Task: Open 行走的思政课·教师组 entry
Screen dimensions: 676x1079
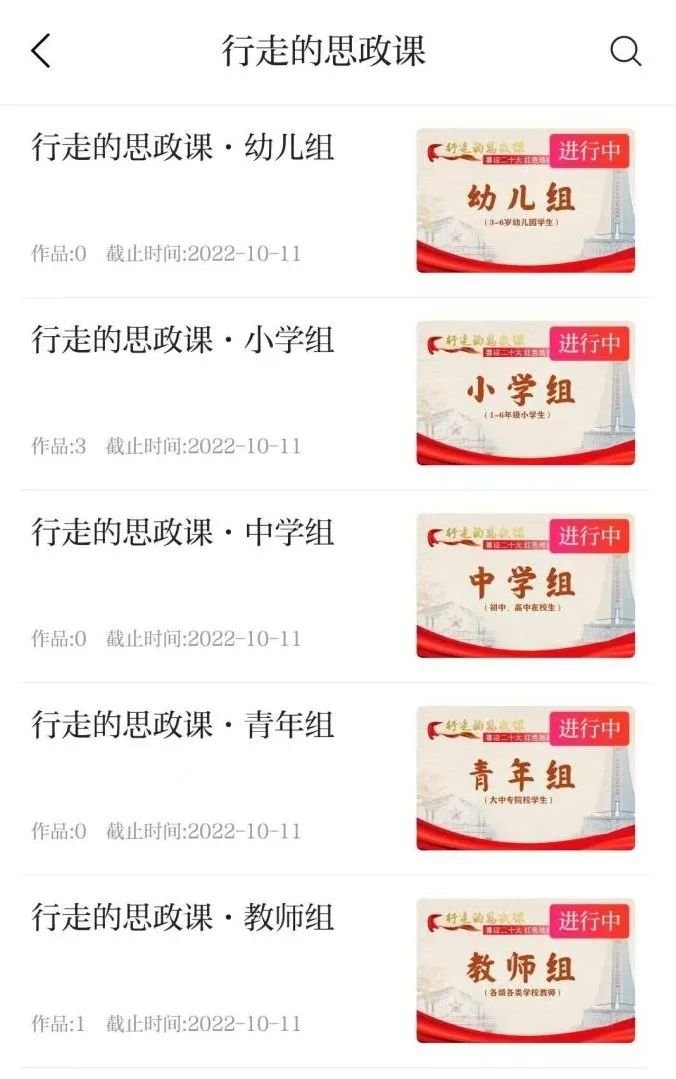Action: (x=184, y=918)
